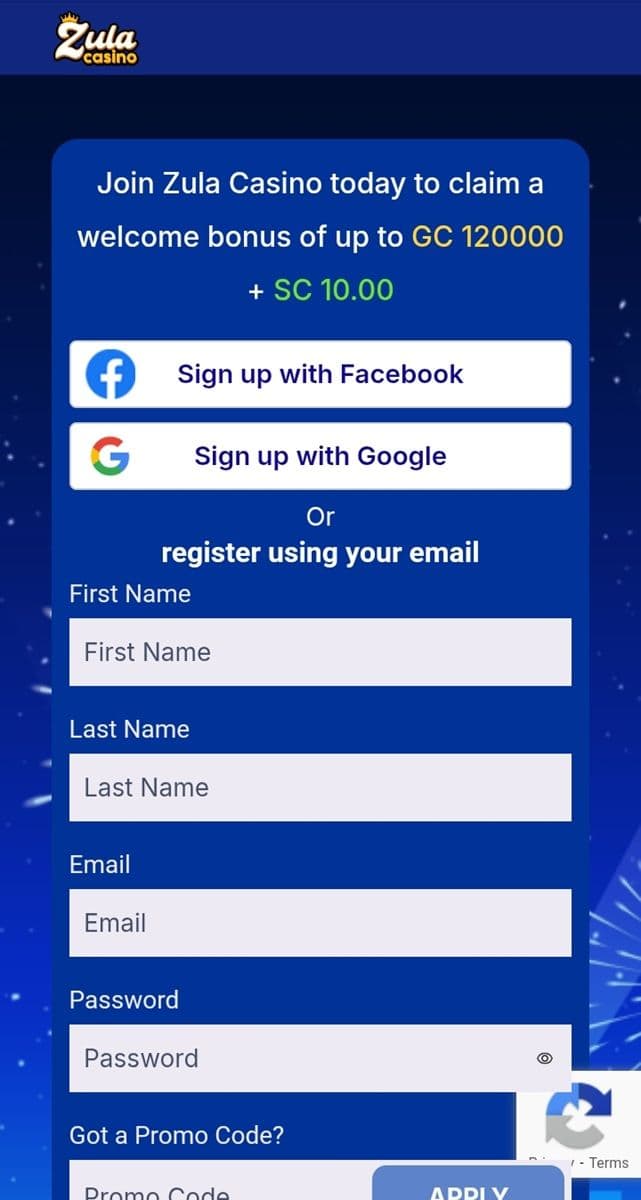
Task: Sign up with Google
Action: click(x=320, y=456)
